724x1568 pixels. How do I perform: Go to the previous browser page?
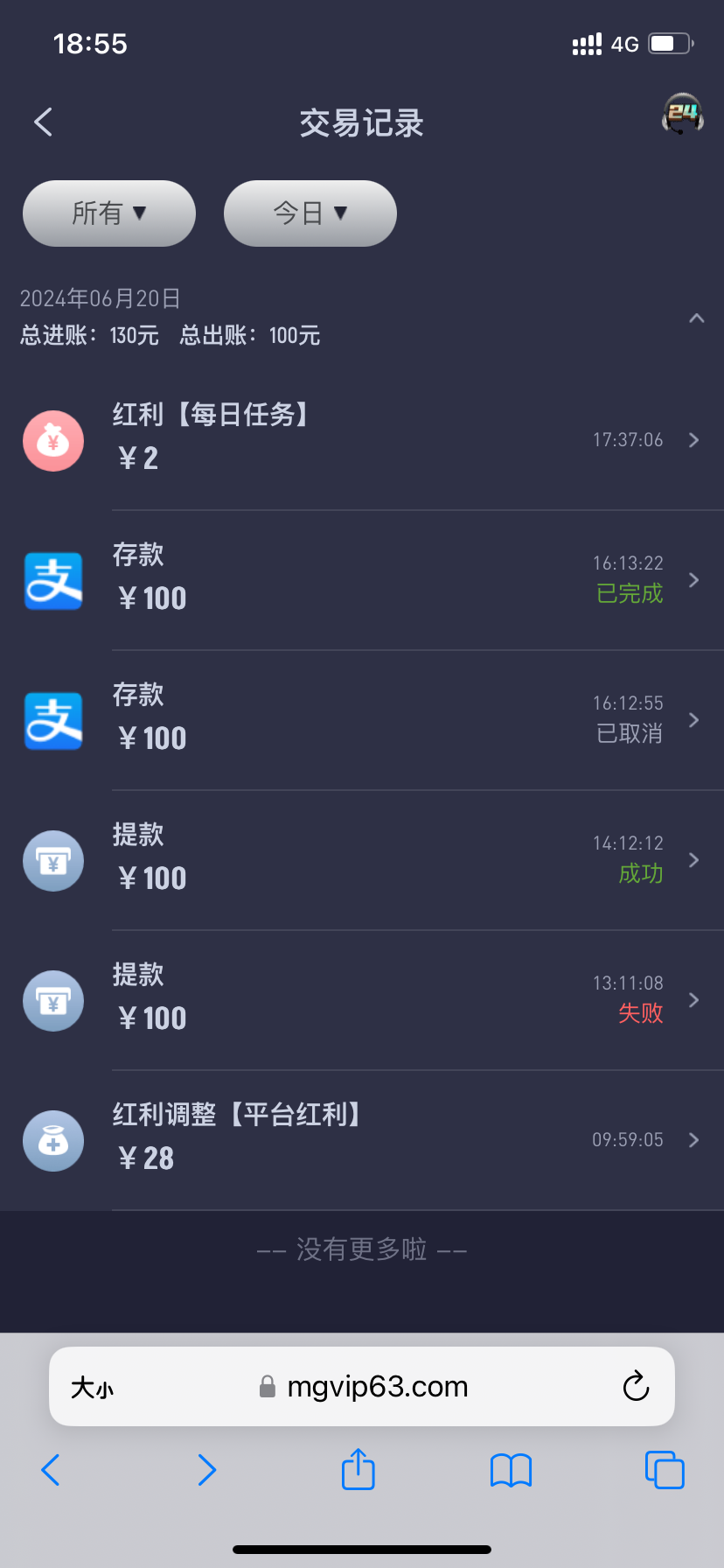(x=51, y=1470)
